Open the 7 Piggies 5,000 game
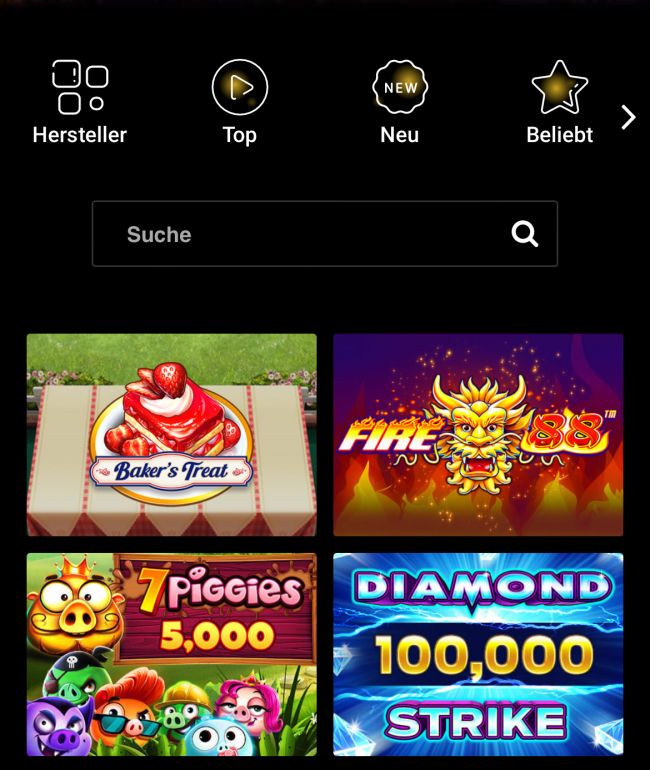This screenshot has height=770, width=650. coord(172,654)
